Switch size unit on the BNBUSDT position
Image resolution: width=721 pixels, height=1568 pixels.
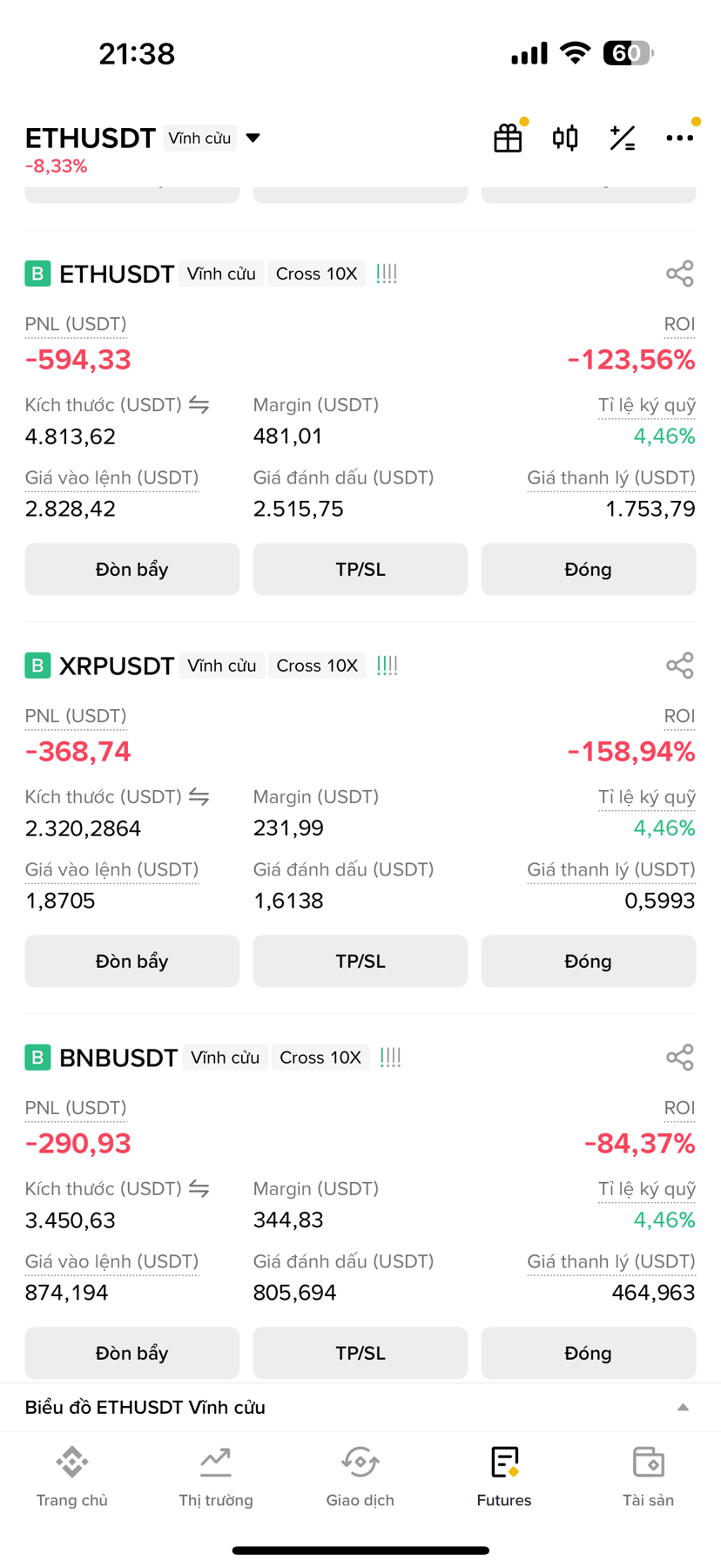click(x=199, y=1188)
